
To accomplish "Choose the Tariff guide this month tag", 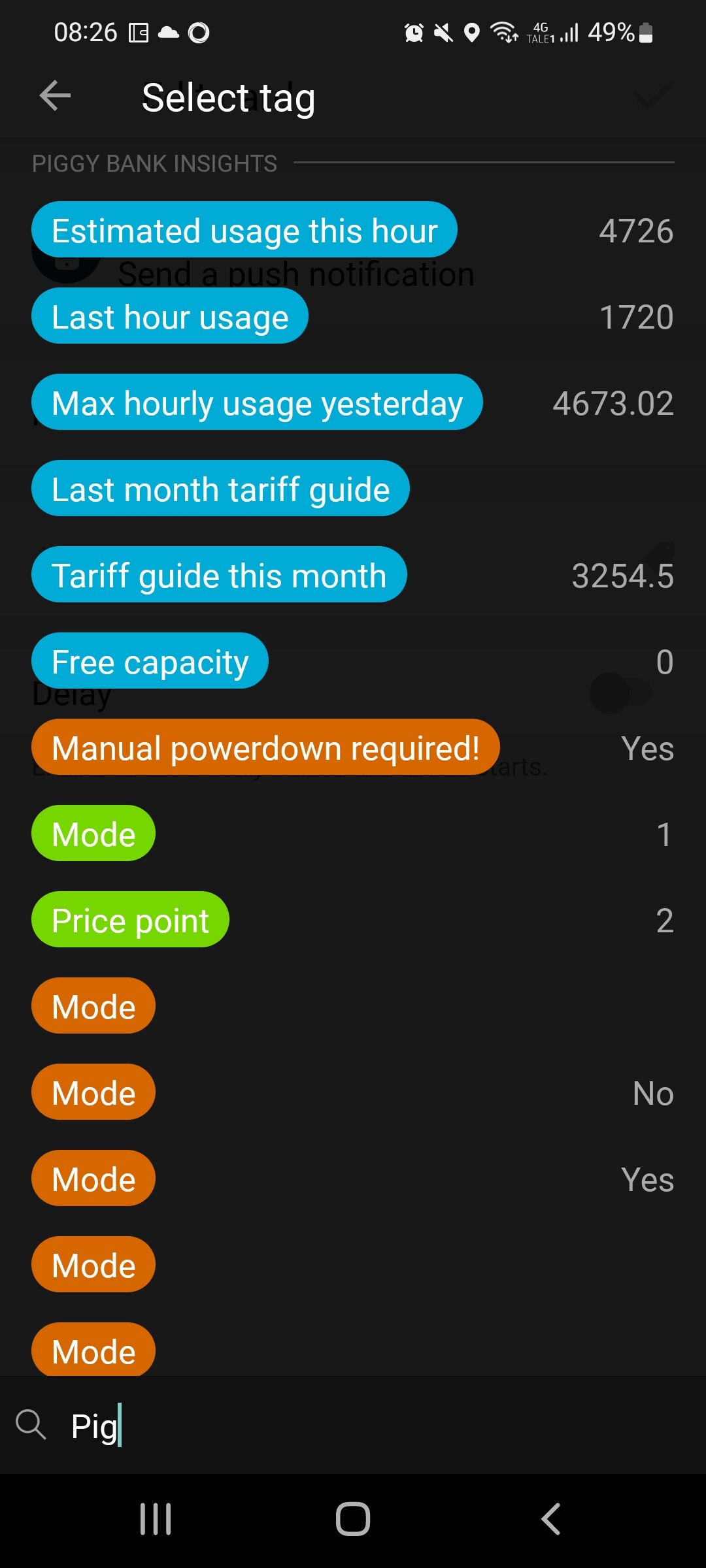I will click(x=219, y=576).
